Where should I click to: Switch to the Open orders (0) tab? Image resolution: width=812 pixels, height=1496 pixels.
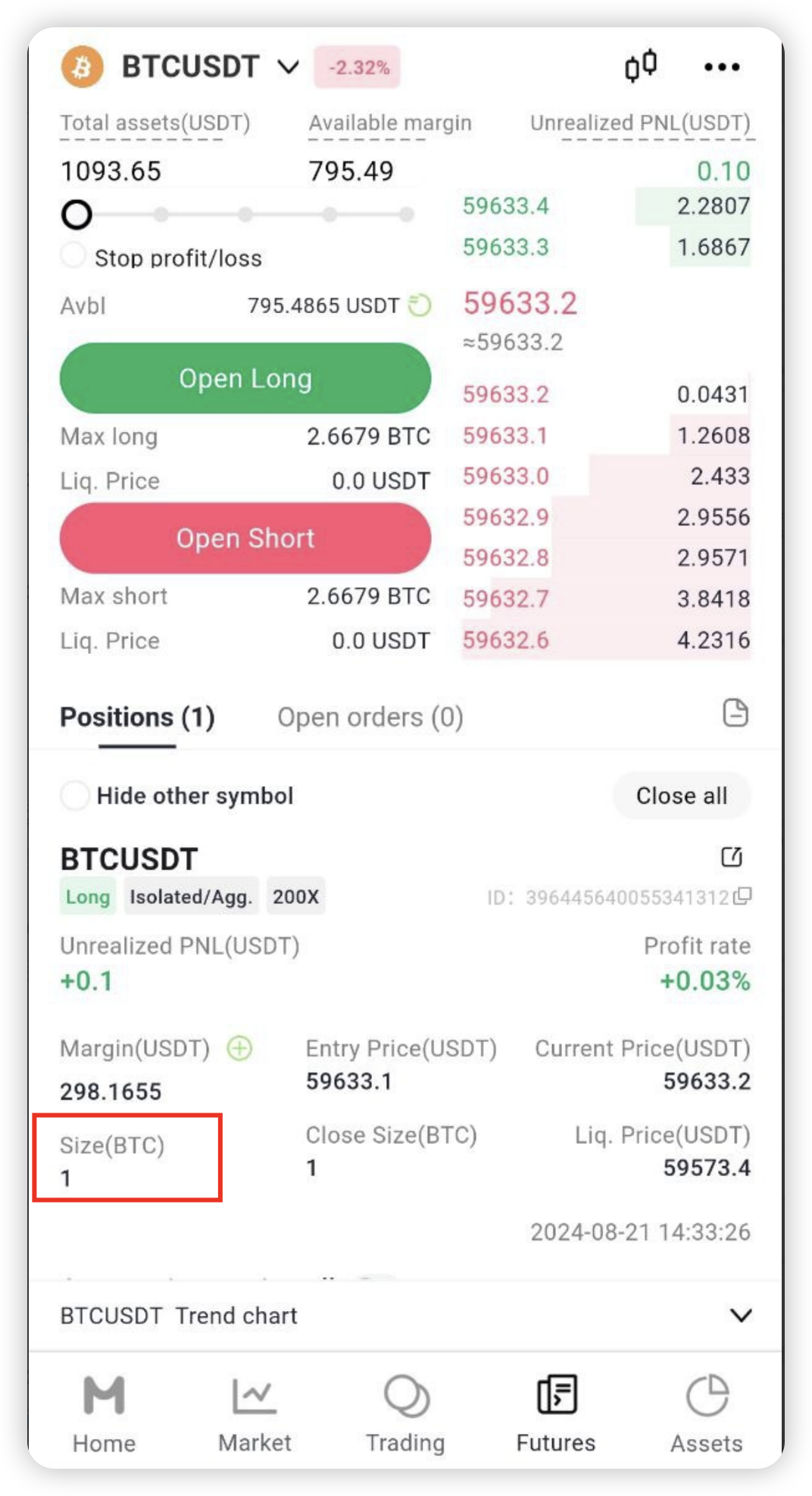tap(370, 717)
